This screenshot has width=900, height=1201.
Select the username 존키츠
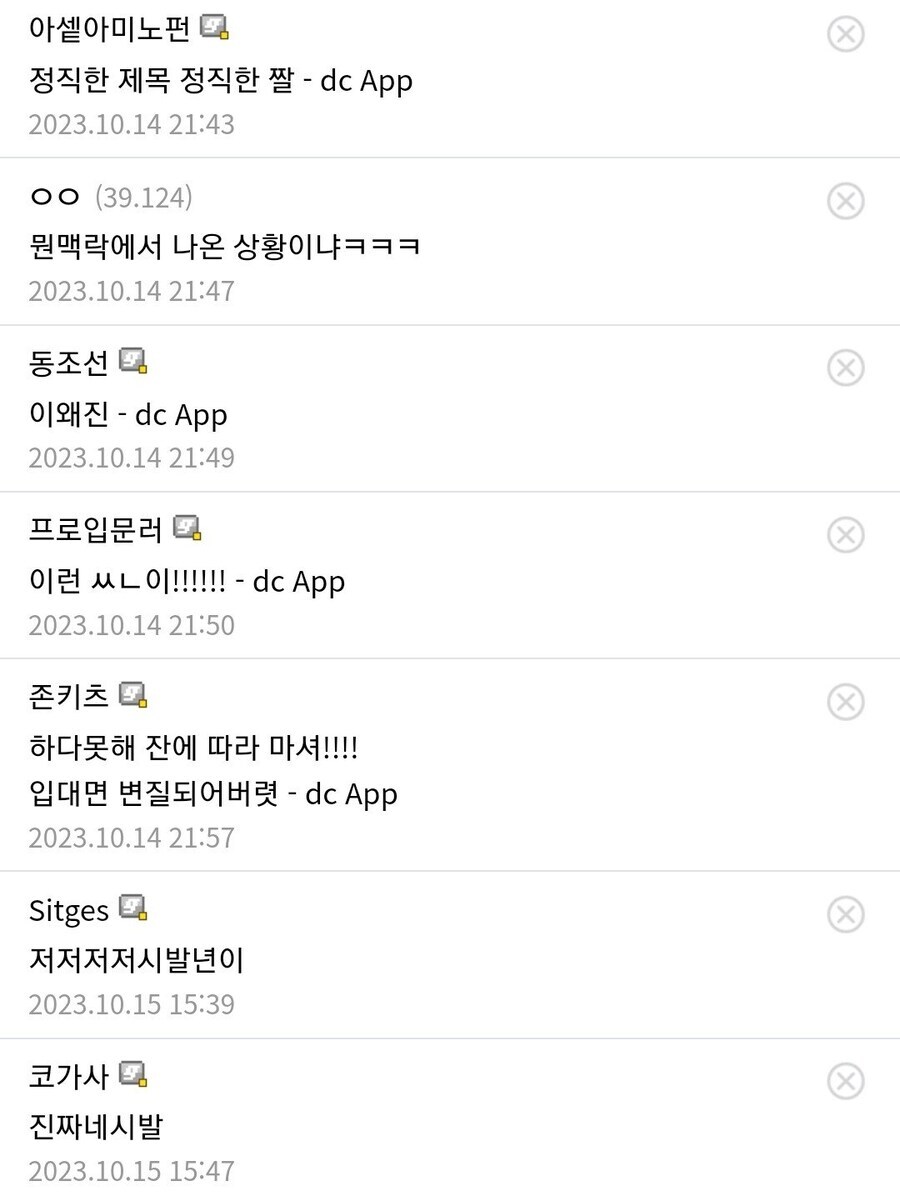pyautogui.click(x=67, y=697)
